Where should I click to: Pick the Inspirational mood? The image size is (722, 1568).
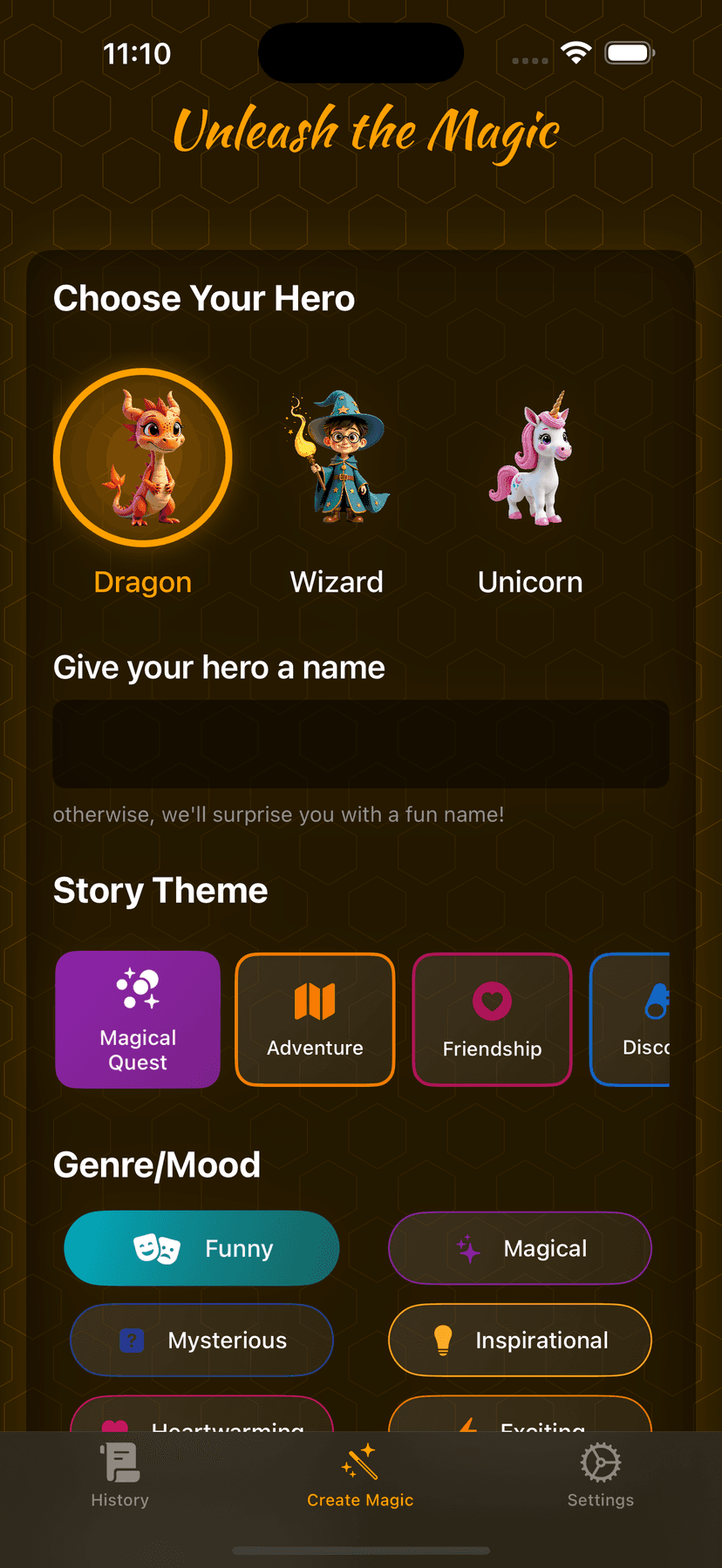tap(520, 1340)
